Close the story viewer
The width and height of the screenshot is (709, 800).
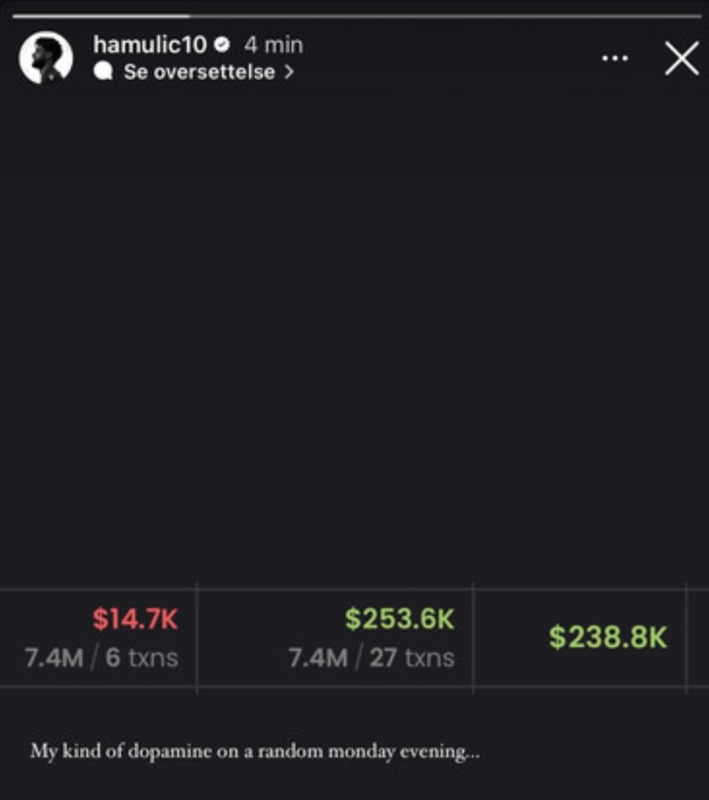click(681, 59)
